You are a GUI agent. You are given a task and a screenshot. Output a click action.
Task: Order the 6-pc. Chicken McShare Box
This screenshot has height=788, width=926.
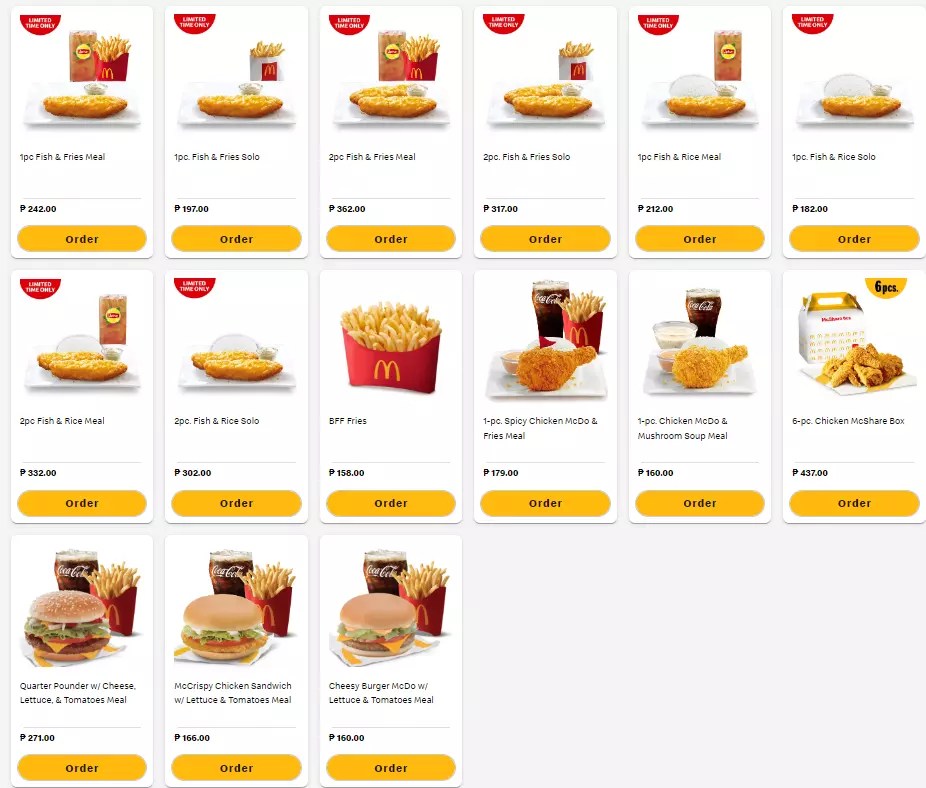(854, 503)
